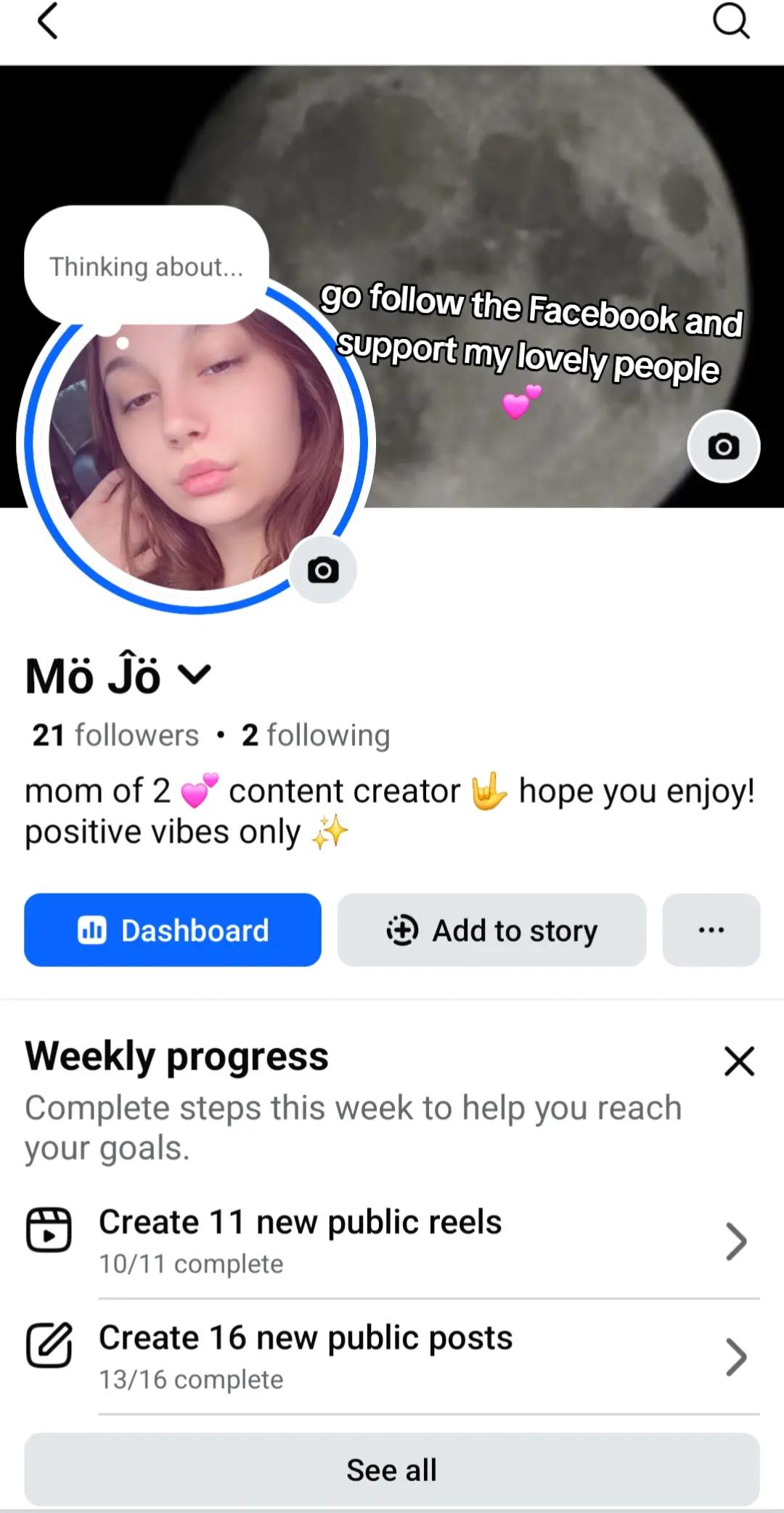View the 2 following list

(316, 735)
